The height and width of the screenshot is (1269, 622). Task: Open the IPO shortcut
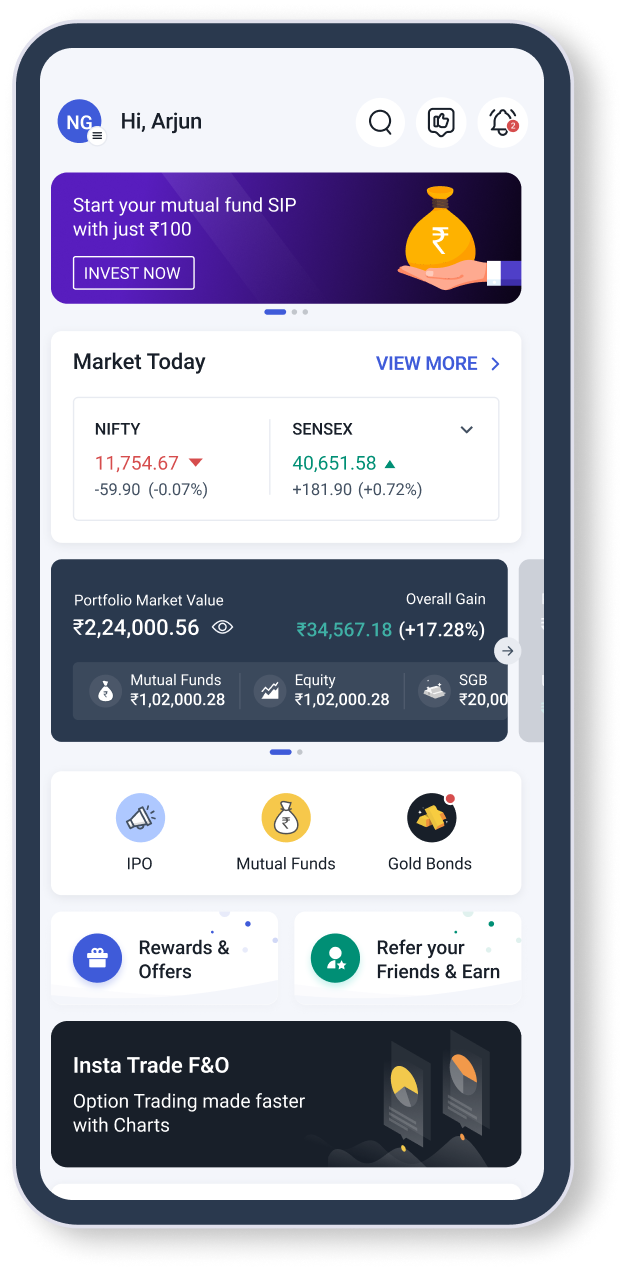point(140,833)
